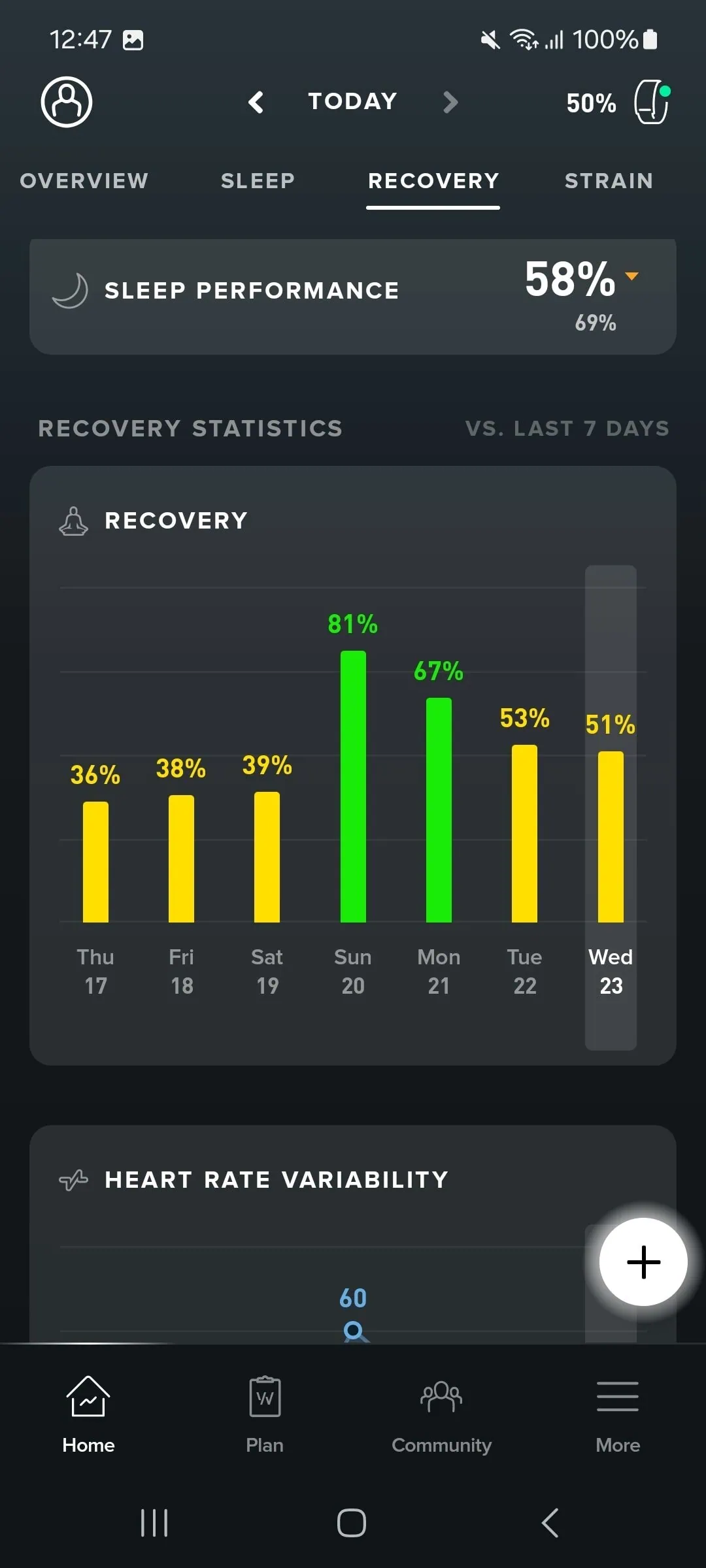Switch to the Overview tab
This screenshot has height=1568, width=706.
84,181
